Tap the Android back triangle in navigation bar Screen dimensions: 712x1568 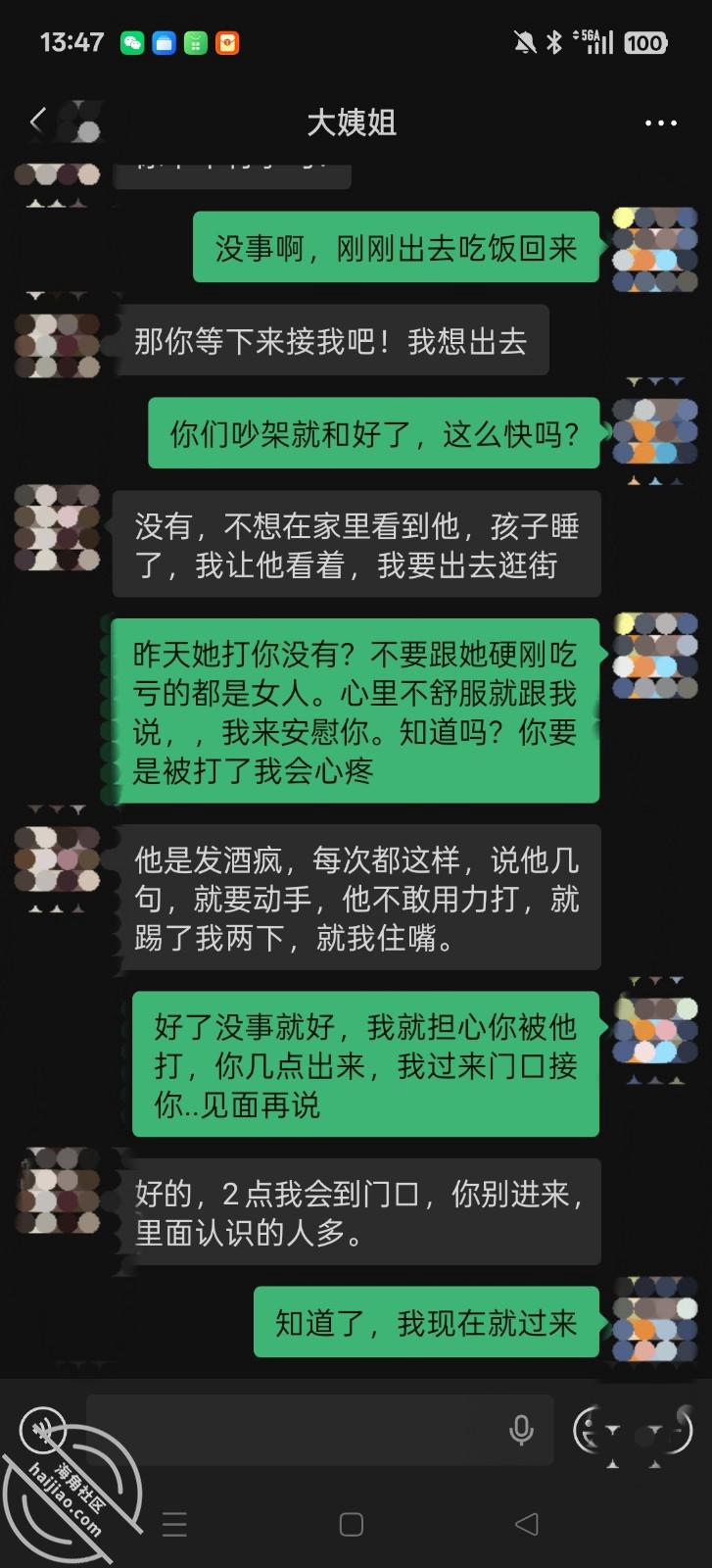(x=527, y=1525)
